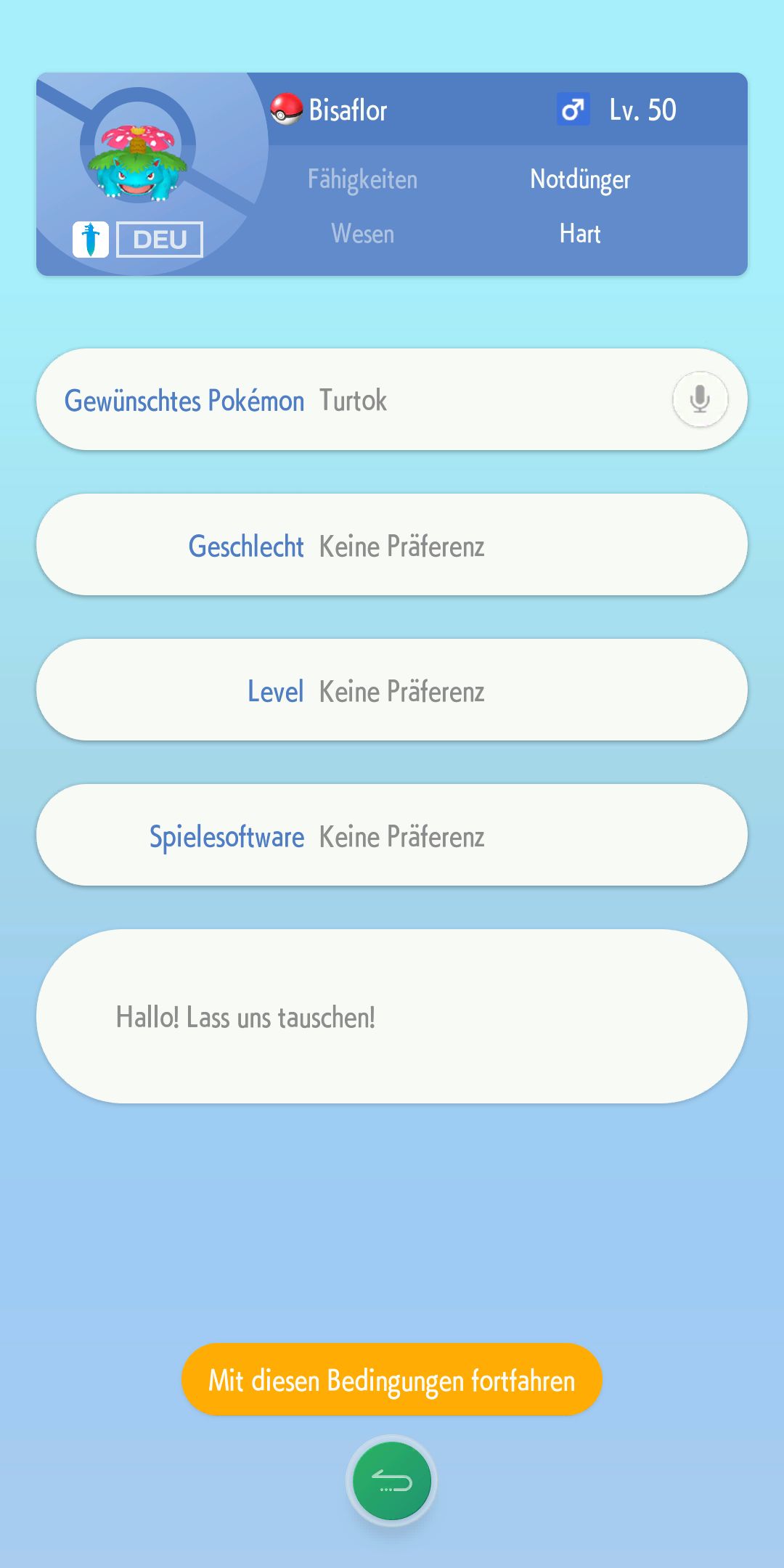Tap the Hart nature text

point(580,234)
